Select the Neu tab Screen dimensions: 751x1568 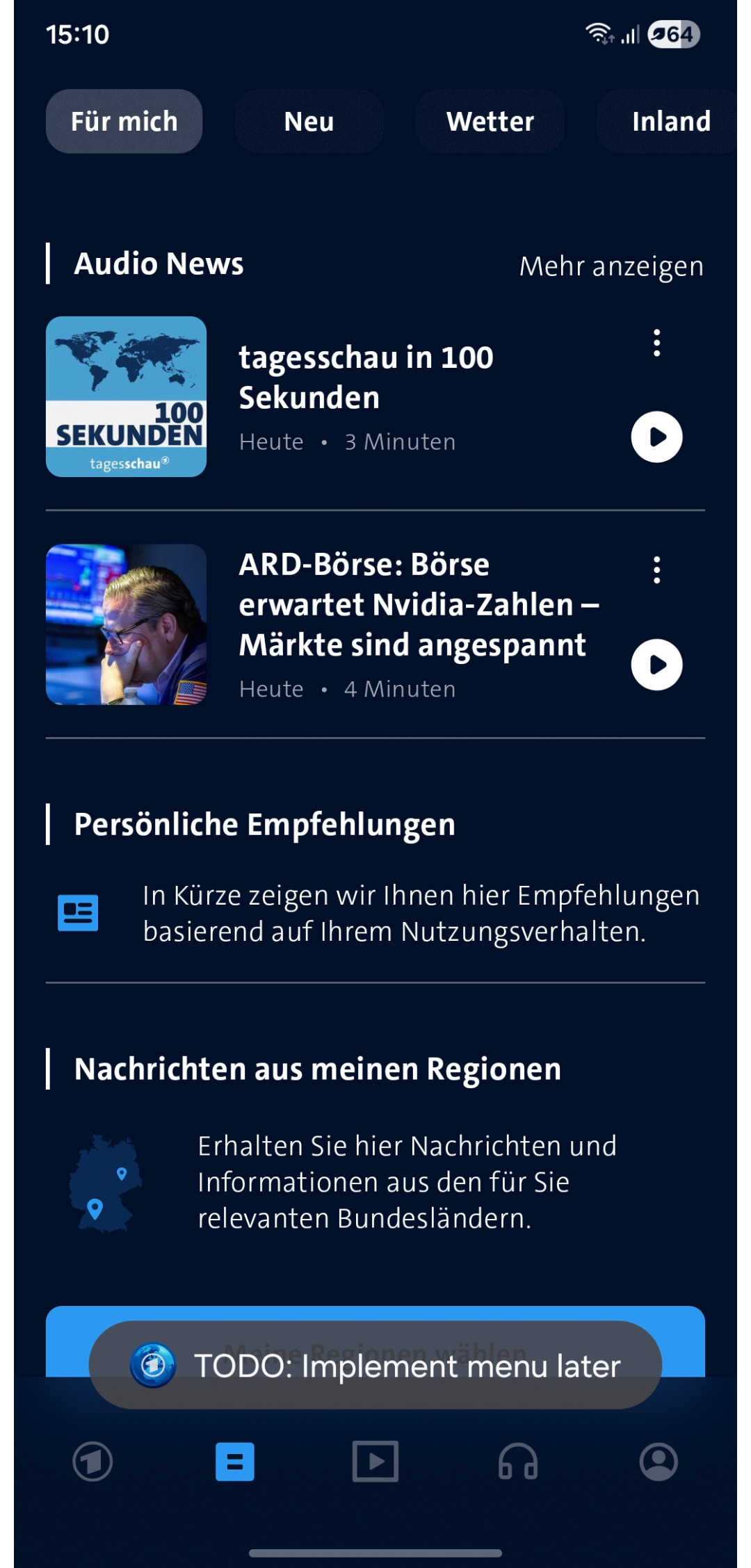click(x=309, y=122)
